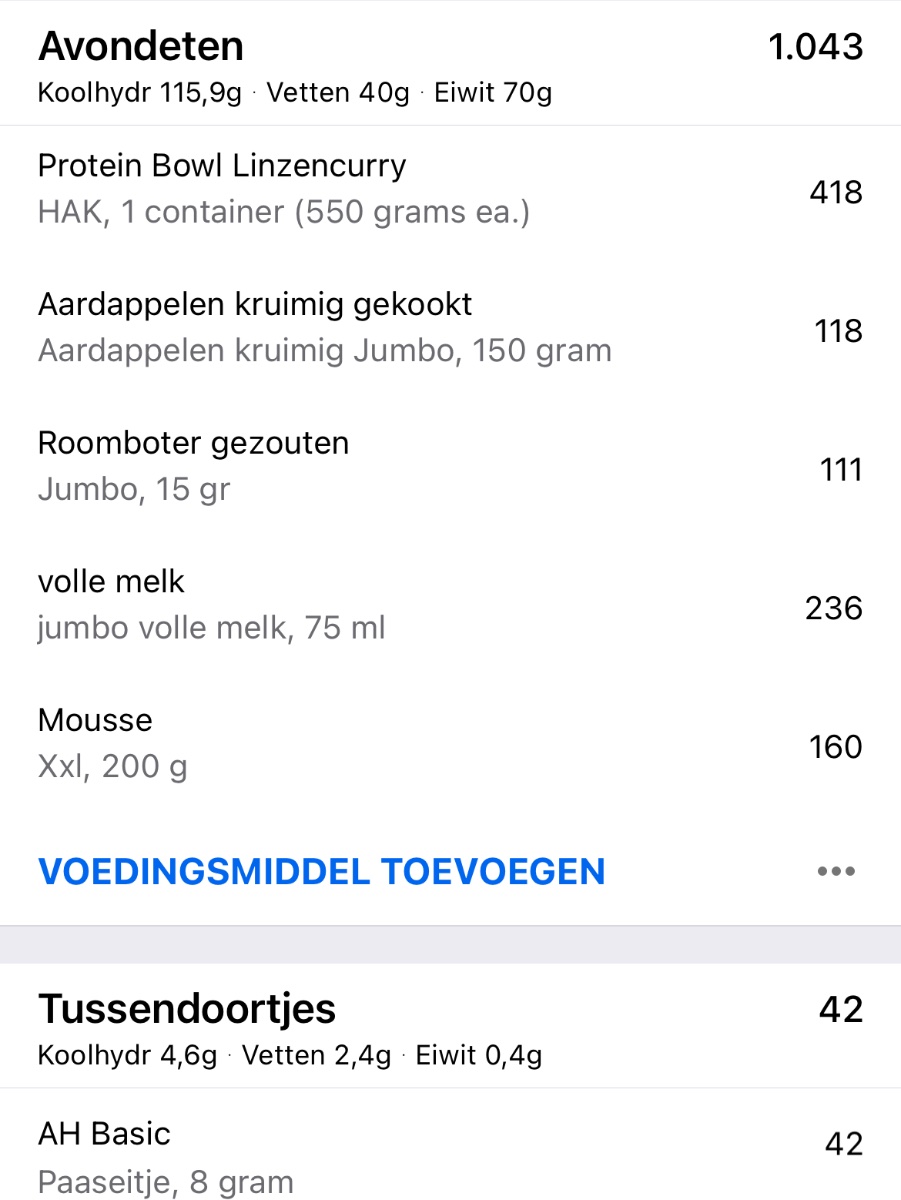Open the three-dot menu for Avondeten

click(835, 871)
